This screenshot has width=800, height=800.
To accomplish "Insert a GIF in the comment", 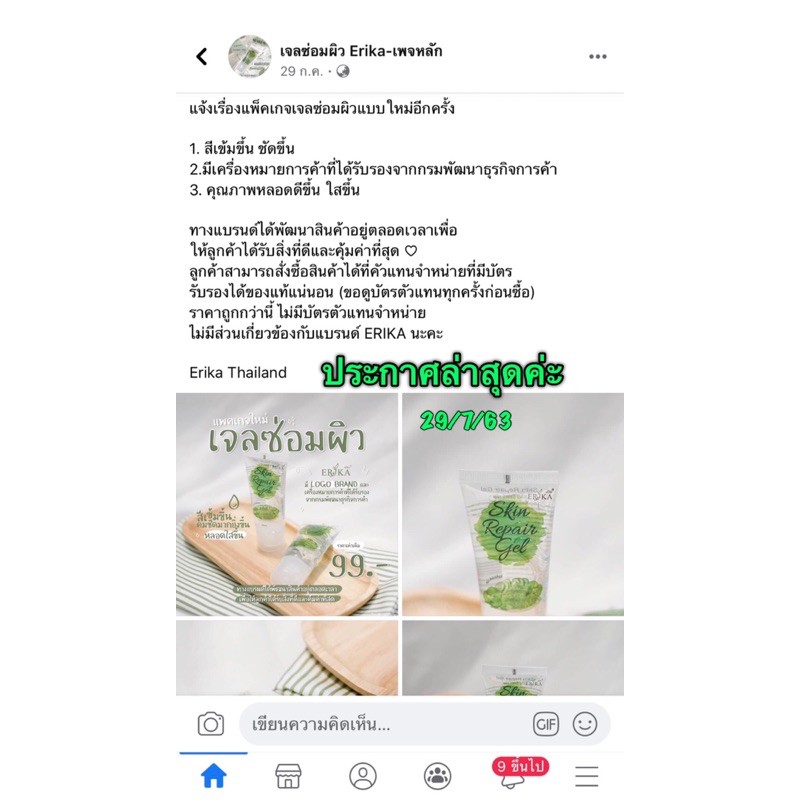I will 546,724.
